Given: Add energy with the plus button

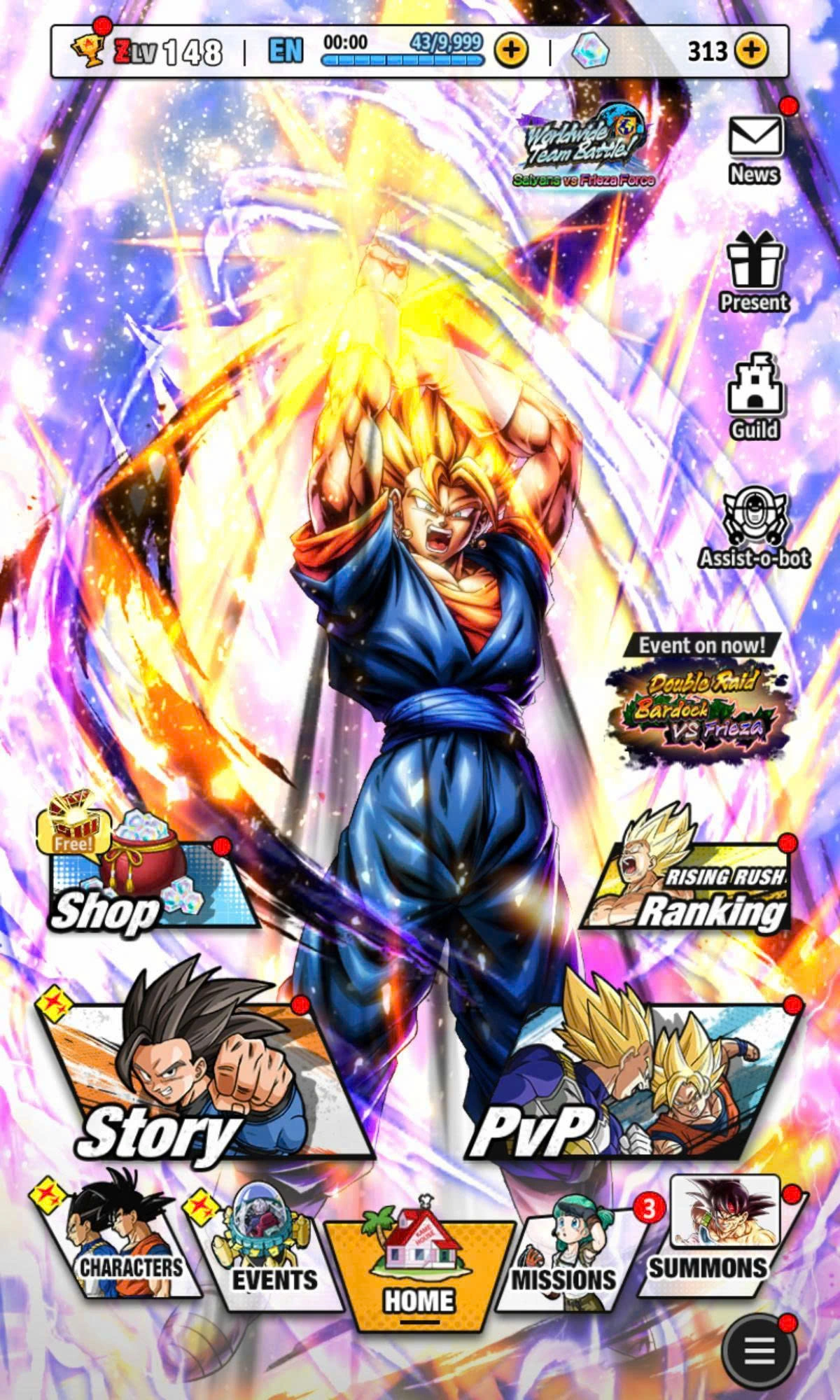Looking at the screenshot, I should point(512,50).
